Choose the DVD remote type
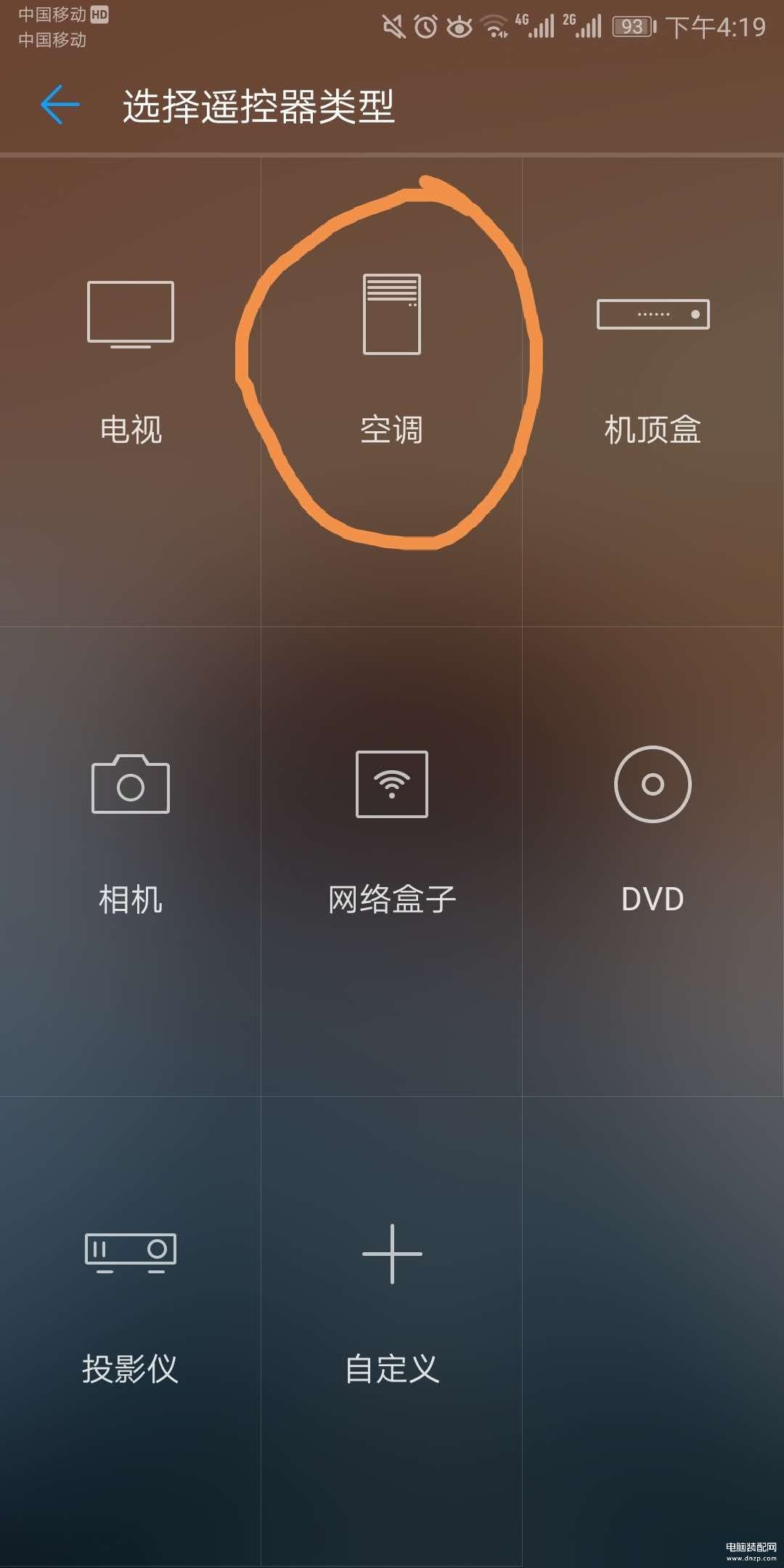 [653, 862]
